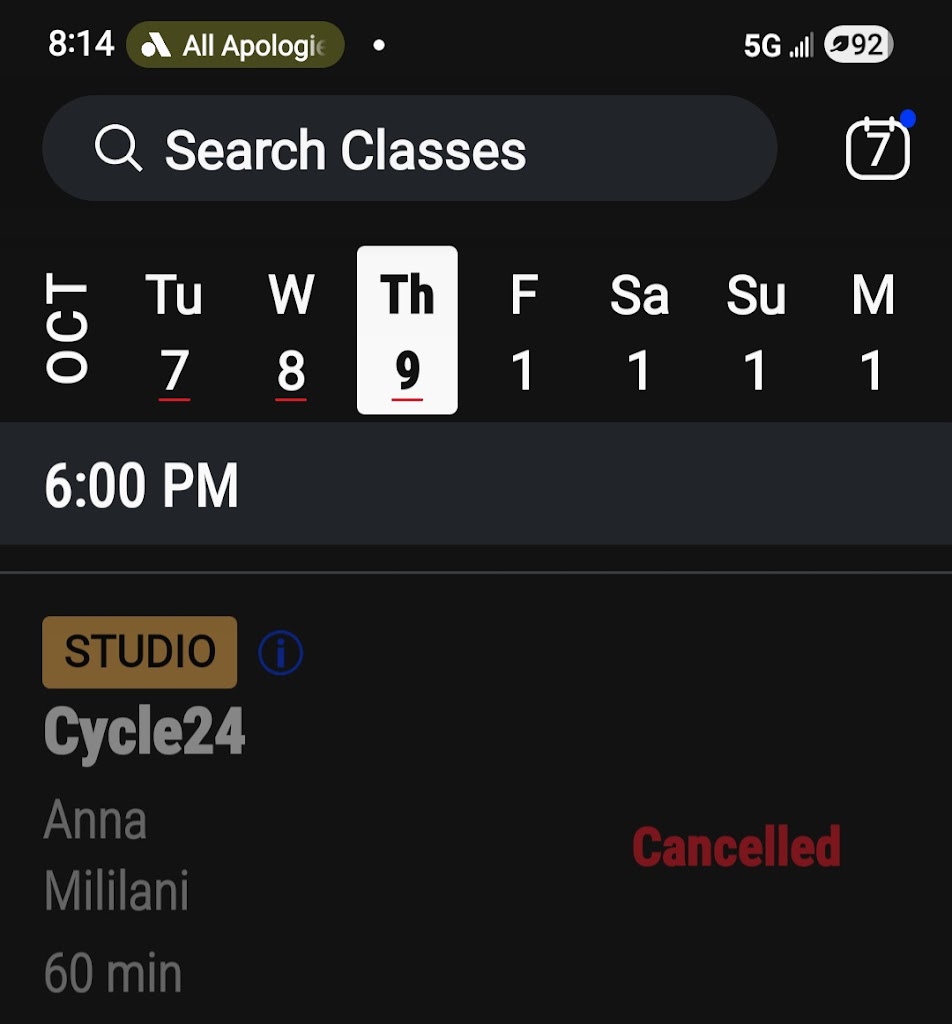Image resolution: width=952 pixels, height=1024 pixels.
Task: Go to the Sunday date
Action: 756,331
